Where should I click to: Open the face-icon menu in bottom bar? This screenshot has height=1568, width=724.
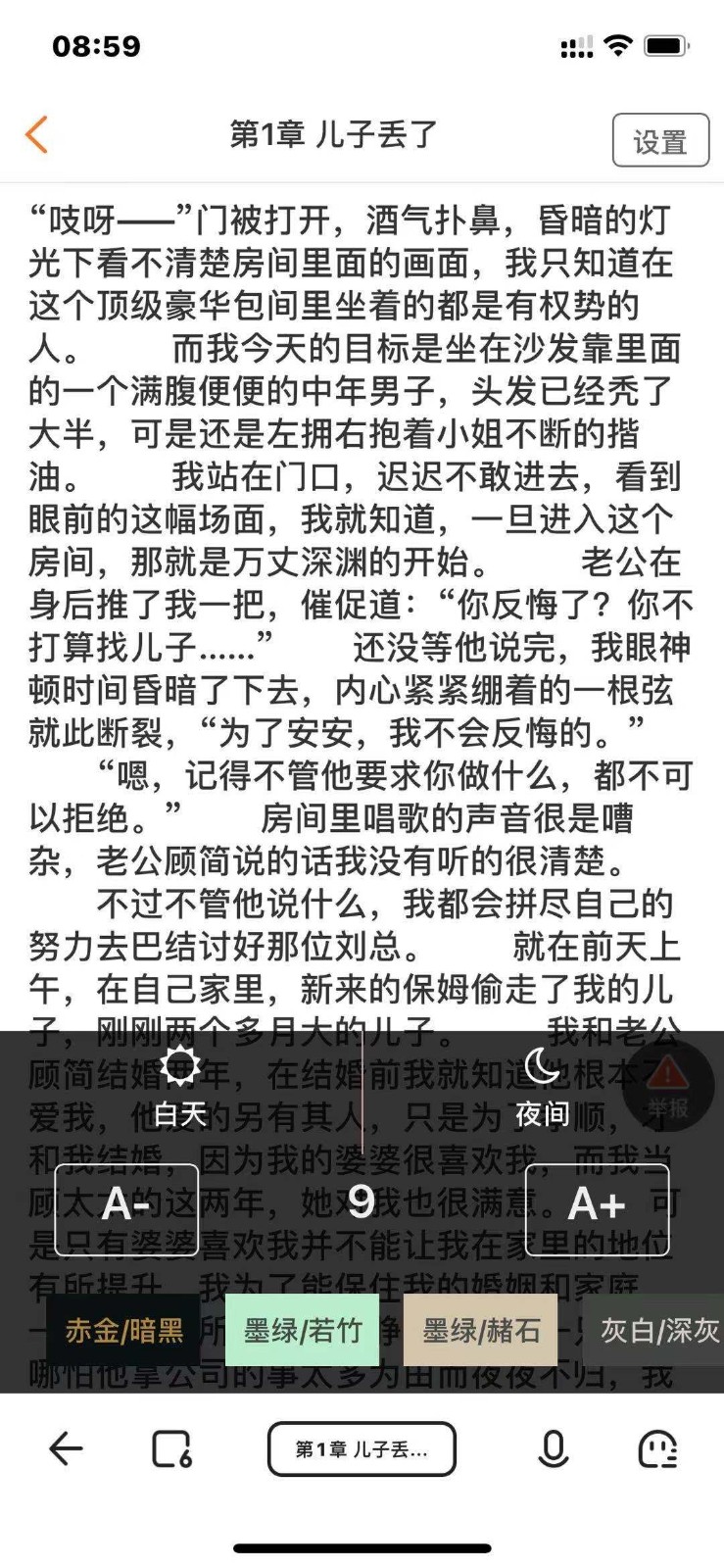[x=657, y=1448]
